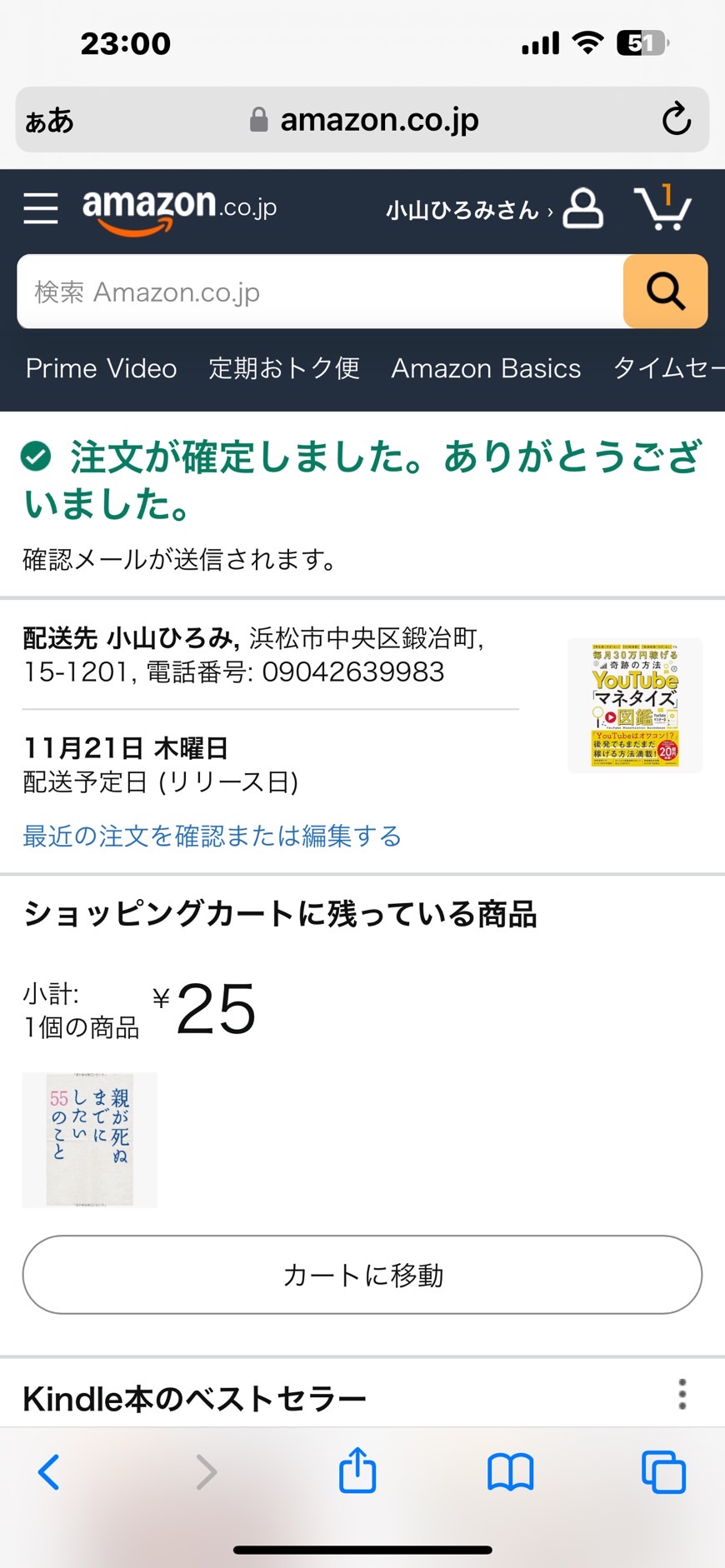Open Amazon Basics
The height and width of the screenshot is (1568, 725).
tap(486, 368)
